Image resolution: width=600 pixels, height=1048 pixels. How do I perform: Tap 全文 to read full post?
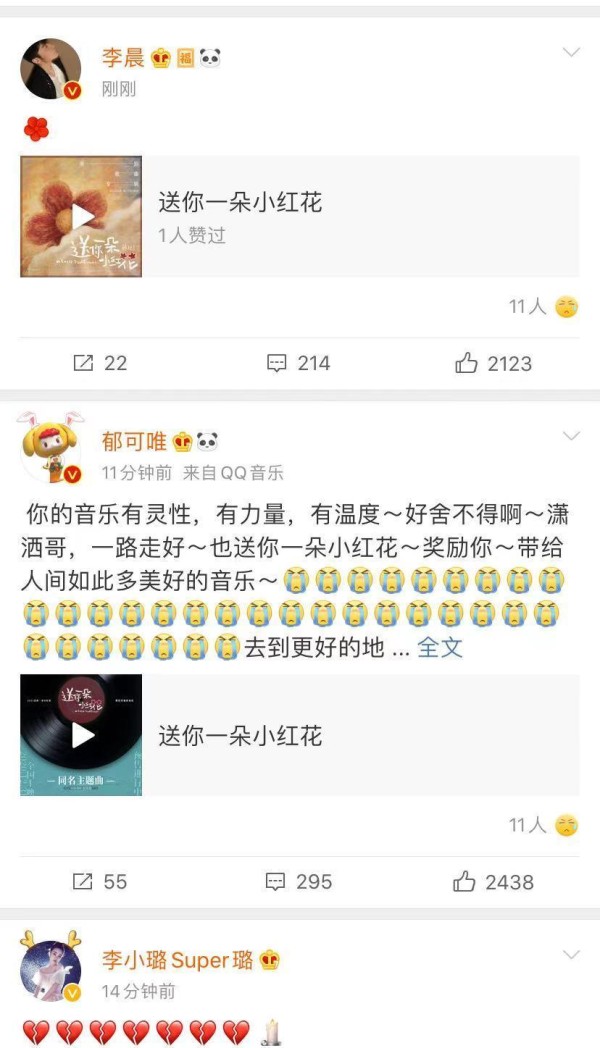(440, 647)
